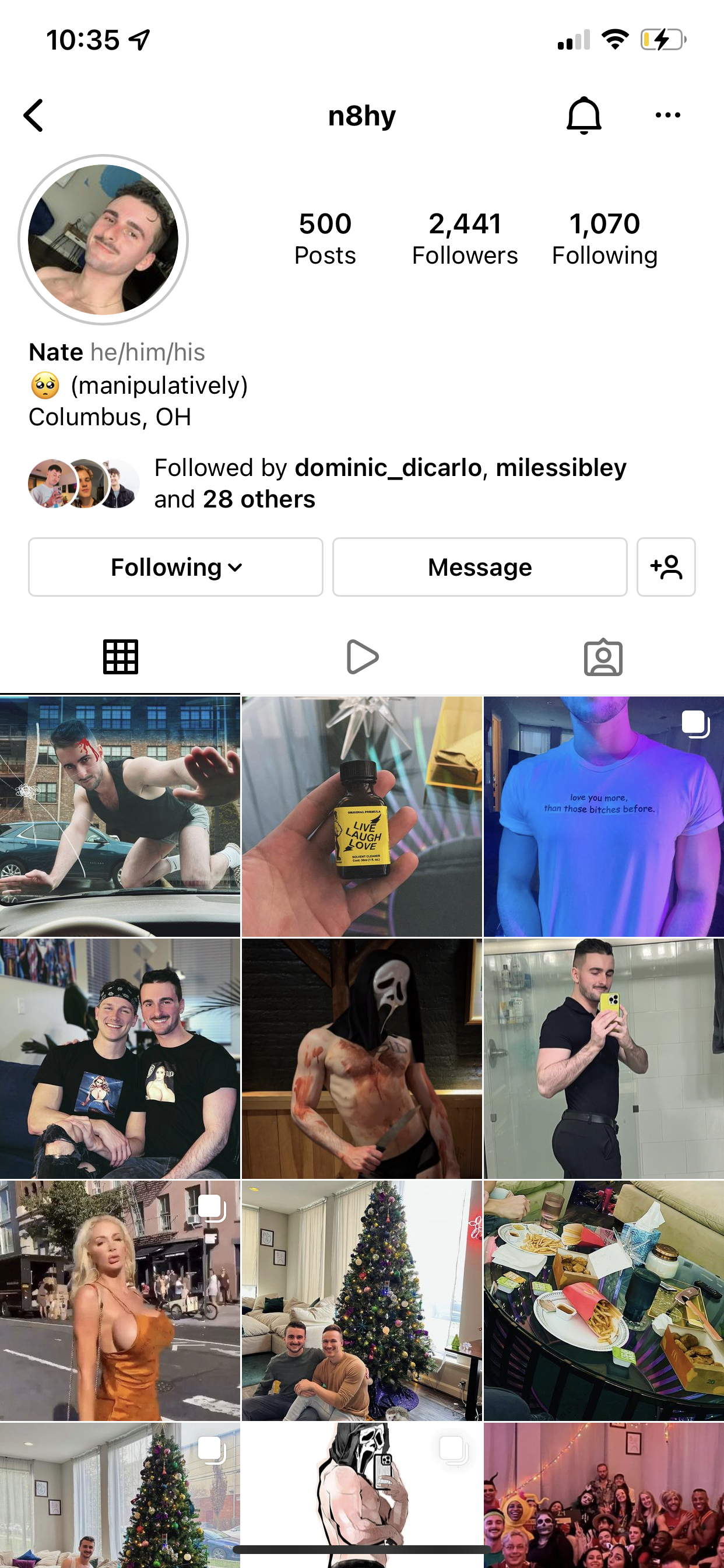Open the bathroom mirror selfie post
Image resolution: width=724 pixels, height=1568 pixels.
(x=603, y=1058)
